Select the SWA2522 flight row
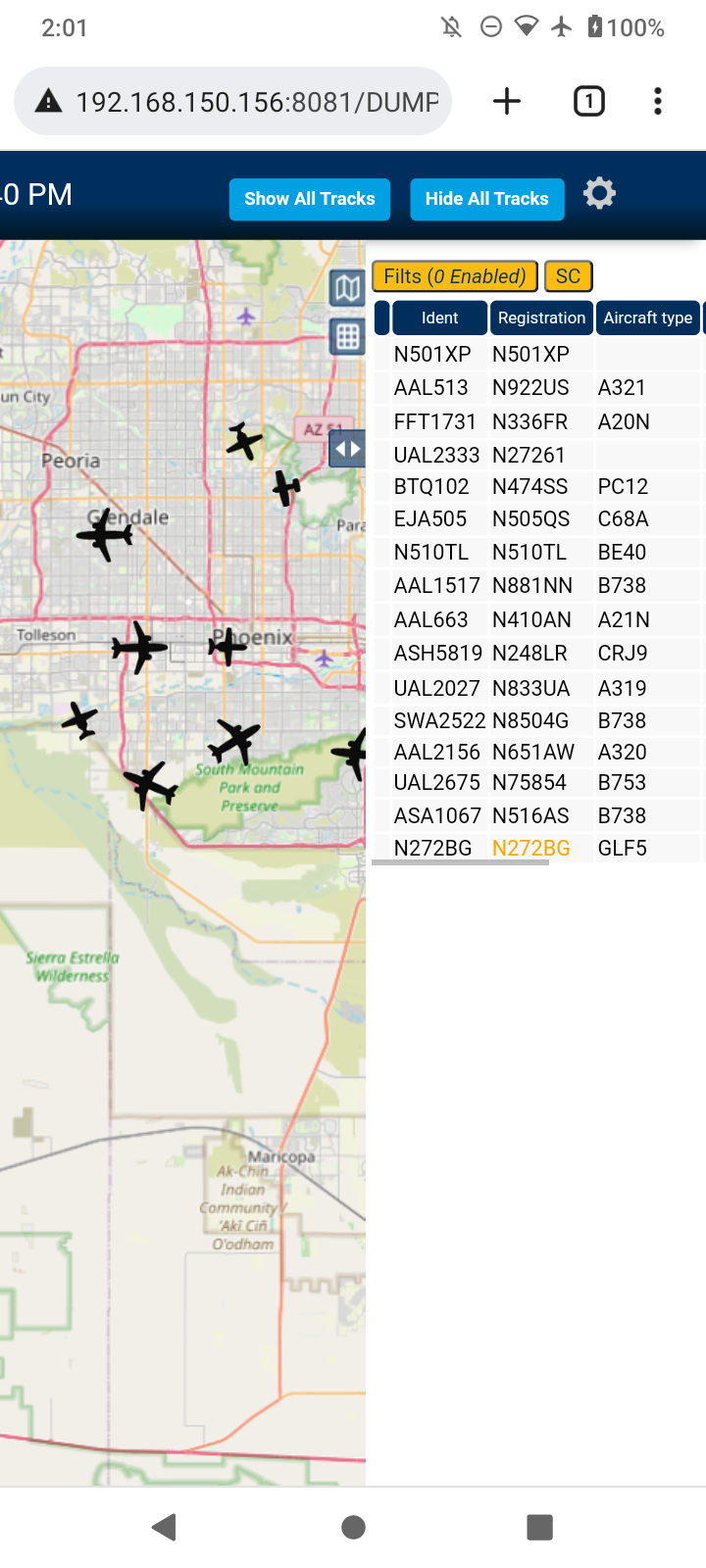Screen dimensions: 706x1568 [537, 720]
